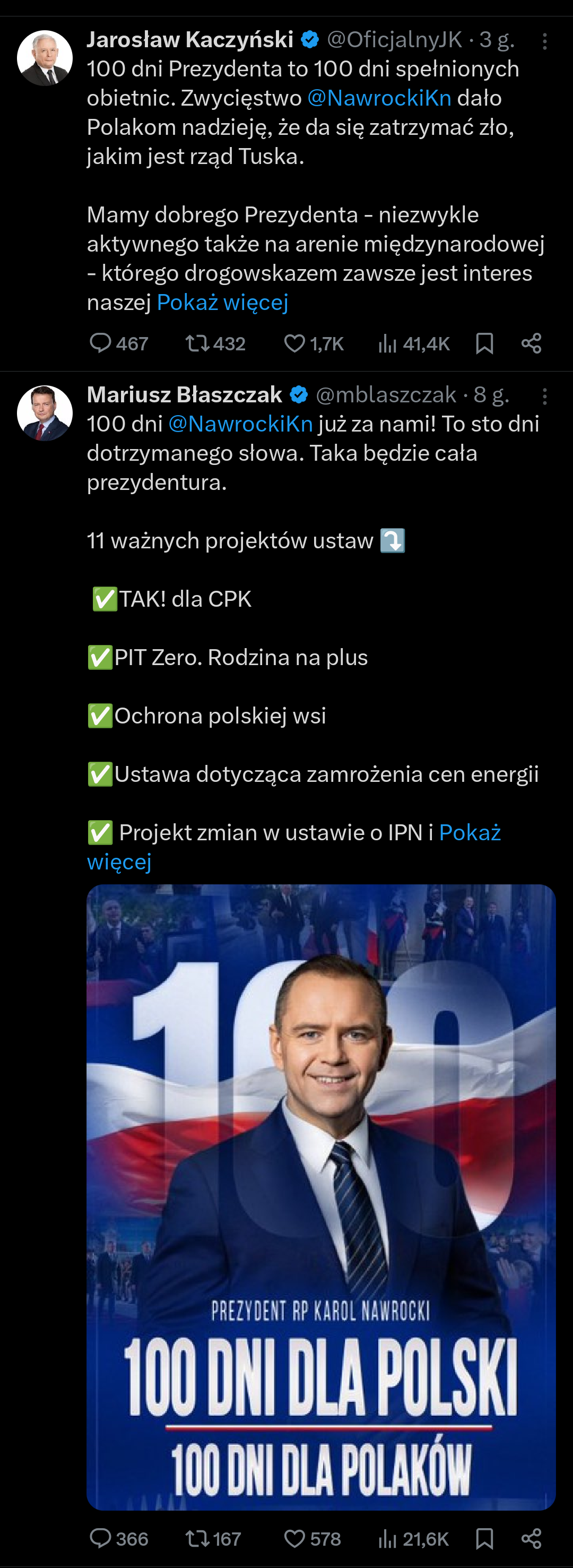This screenshot has height=1568, width=573.
Task: Open overflow menu on Błaszczak's post
Action: tap(544, 397)
